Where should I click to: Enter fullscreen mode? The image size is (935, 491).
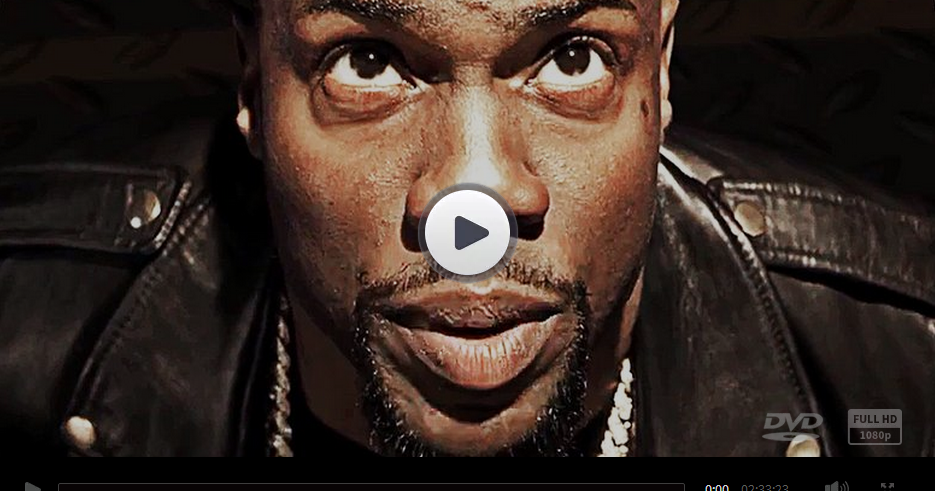(x=887, y=487)
